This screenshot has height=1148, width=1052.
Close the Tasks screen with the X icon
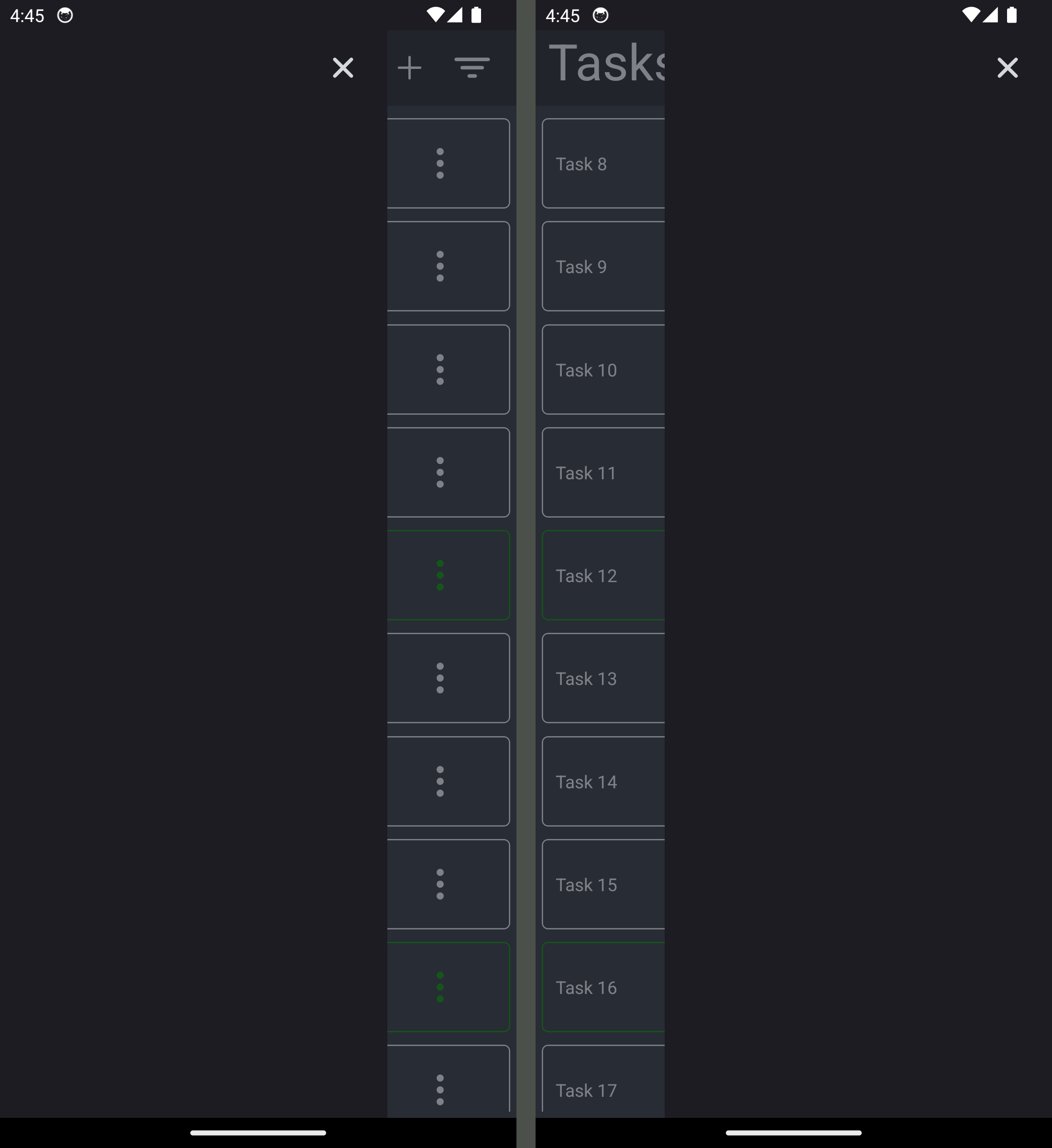1007,68
